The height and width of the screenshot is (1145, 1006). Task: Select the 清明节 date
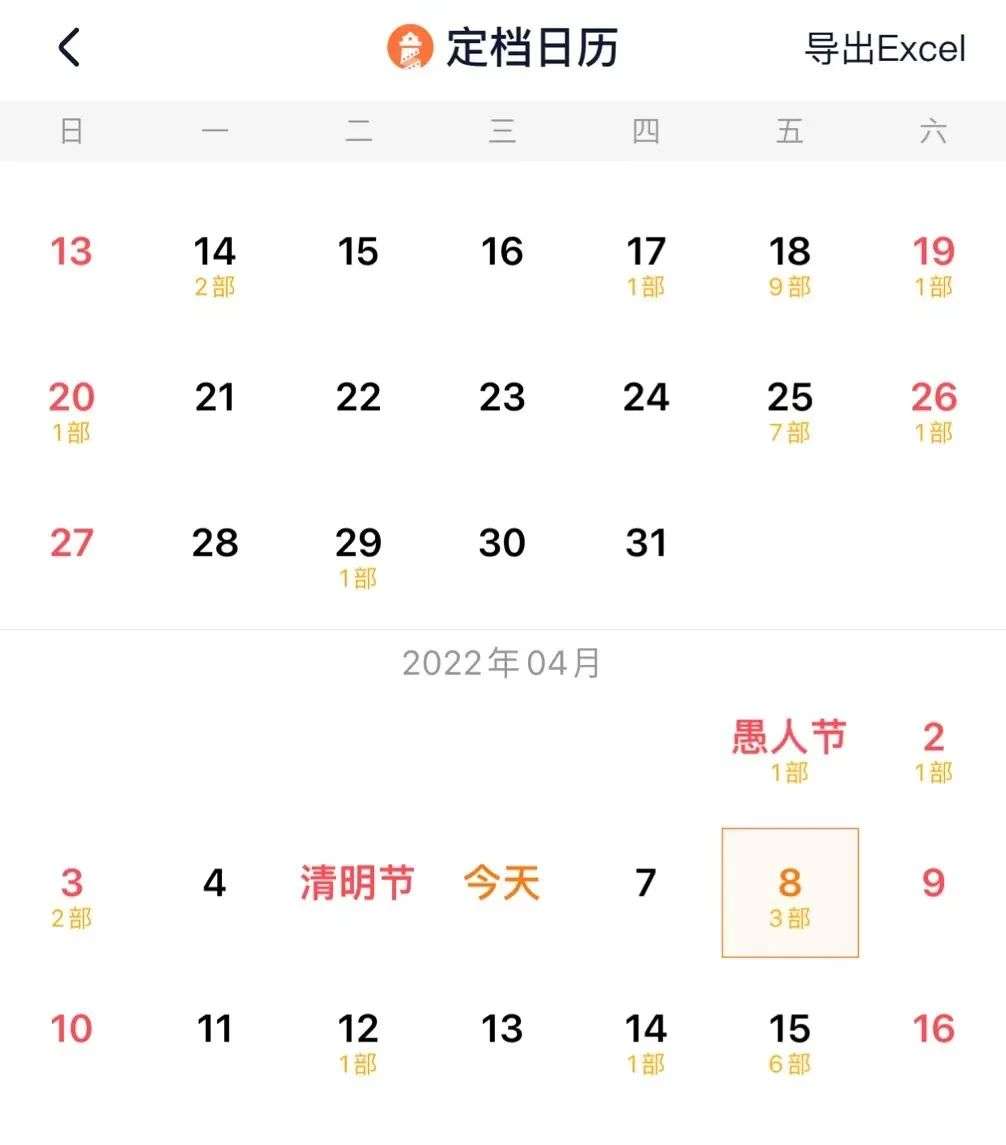point(357,884)
